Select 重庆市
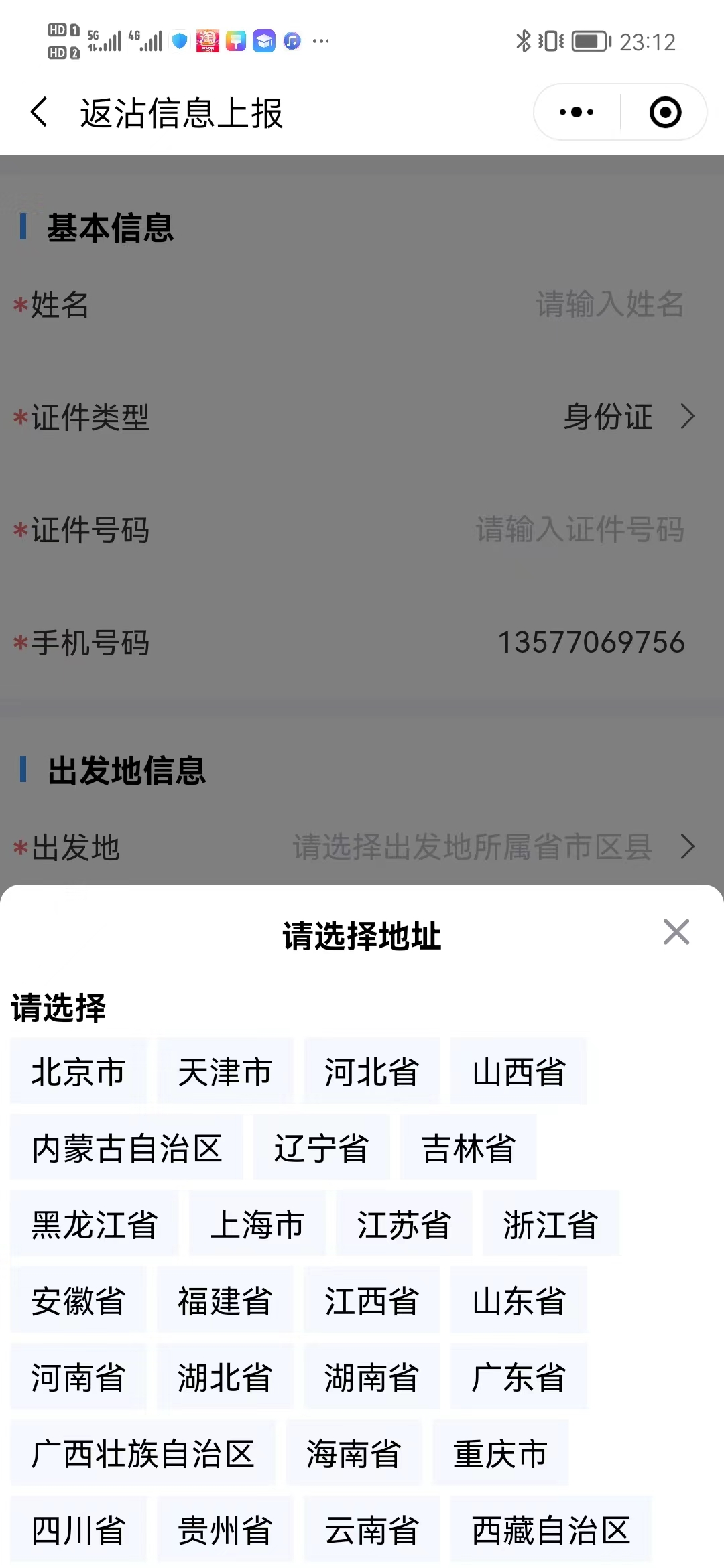The width and height of the screenshot is (724, 1568). pos(501,1453)
